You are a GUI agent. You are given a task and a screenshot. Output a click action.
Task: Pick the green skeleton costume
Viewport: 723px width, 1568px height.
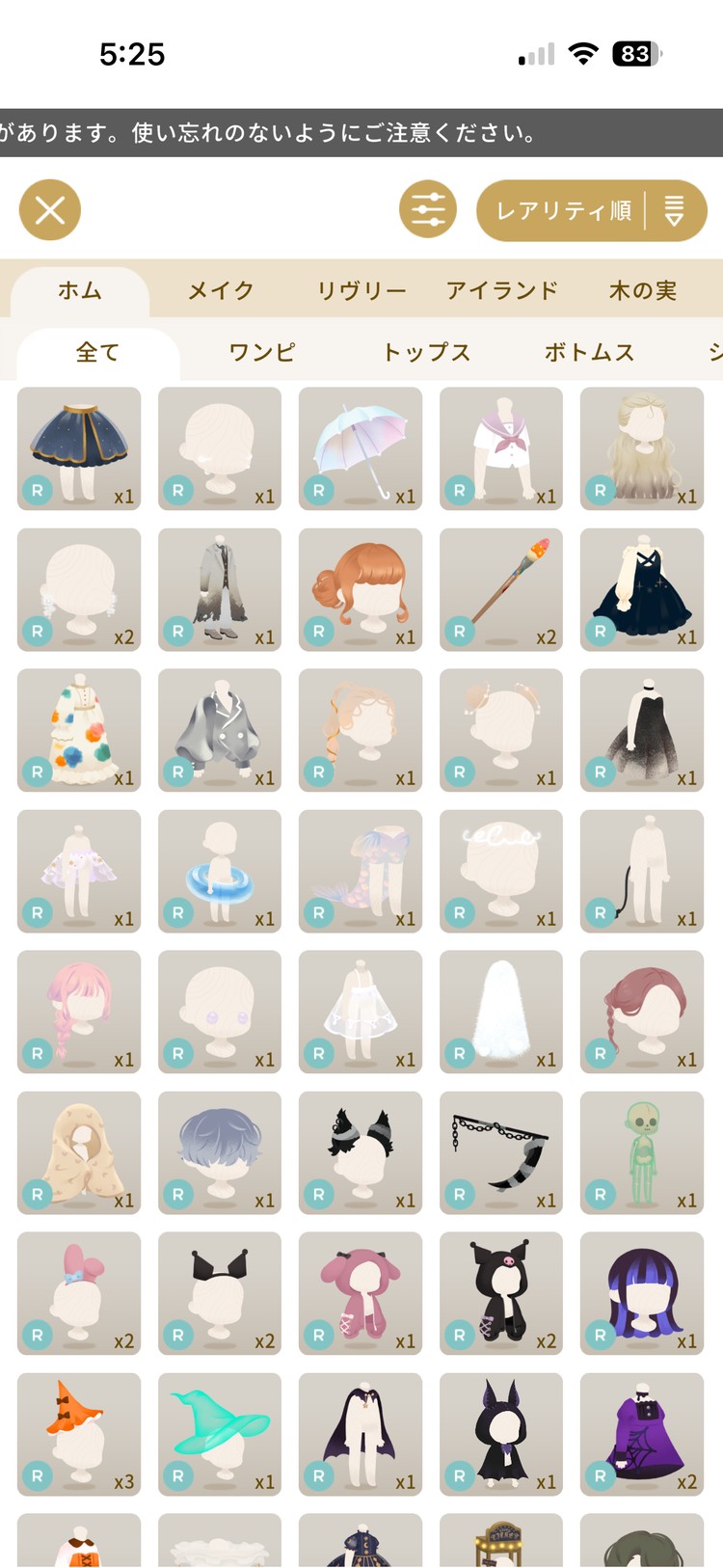coord(642,1152)
